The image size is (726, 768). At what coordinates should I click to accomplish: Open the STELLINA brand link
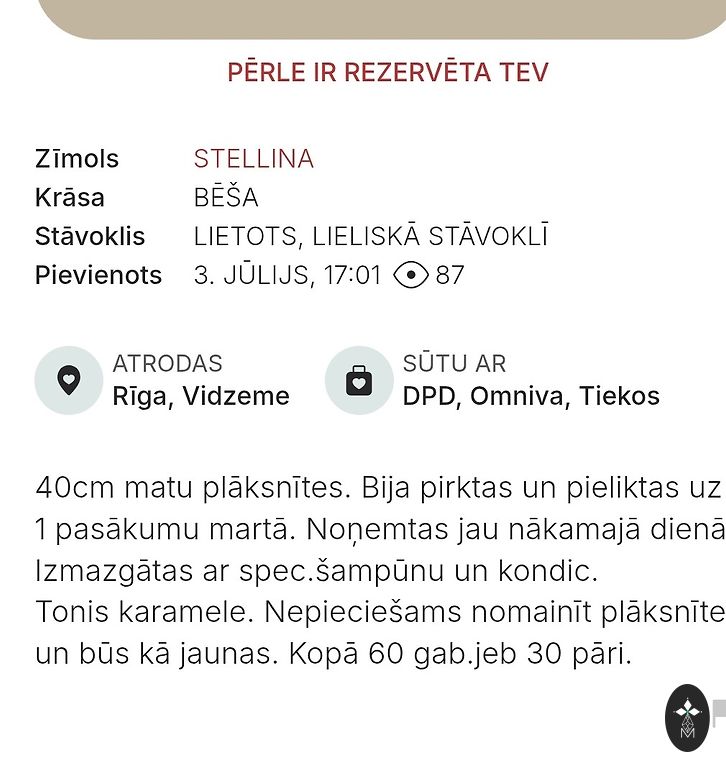pos(254,159)
